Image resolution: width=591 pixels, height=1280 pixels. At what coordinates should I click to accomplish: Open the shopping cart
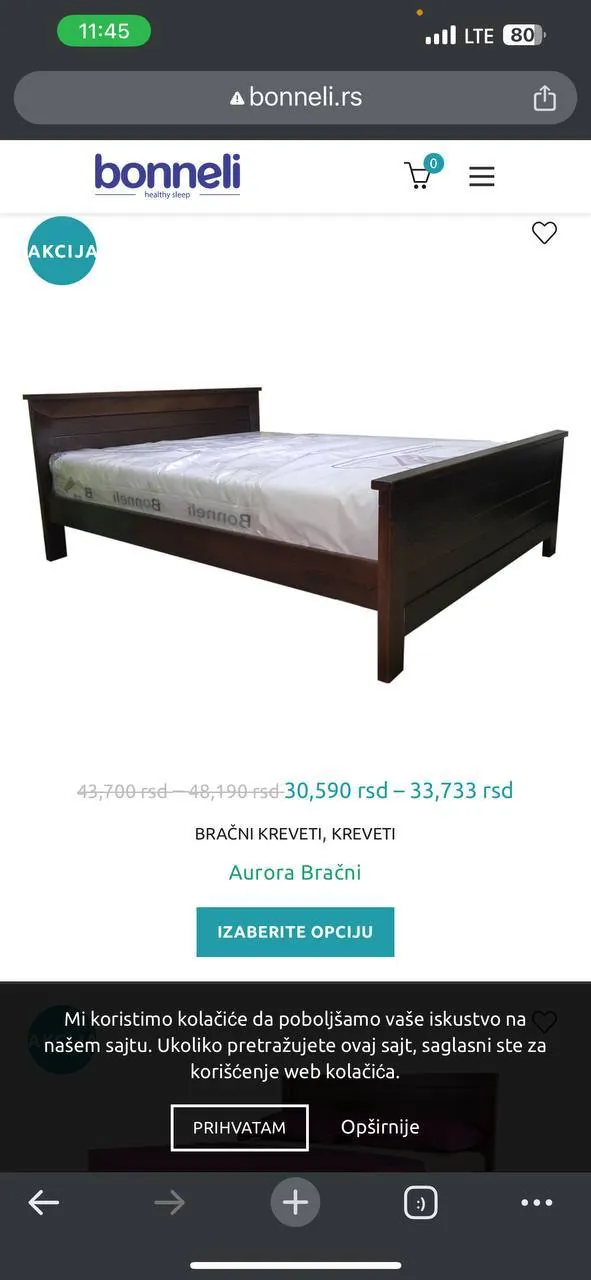click(x=420, y=175)
